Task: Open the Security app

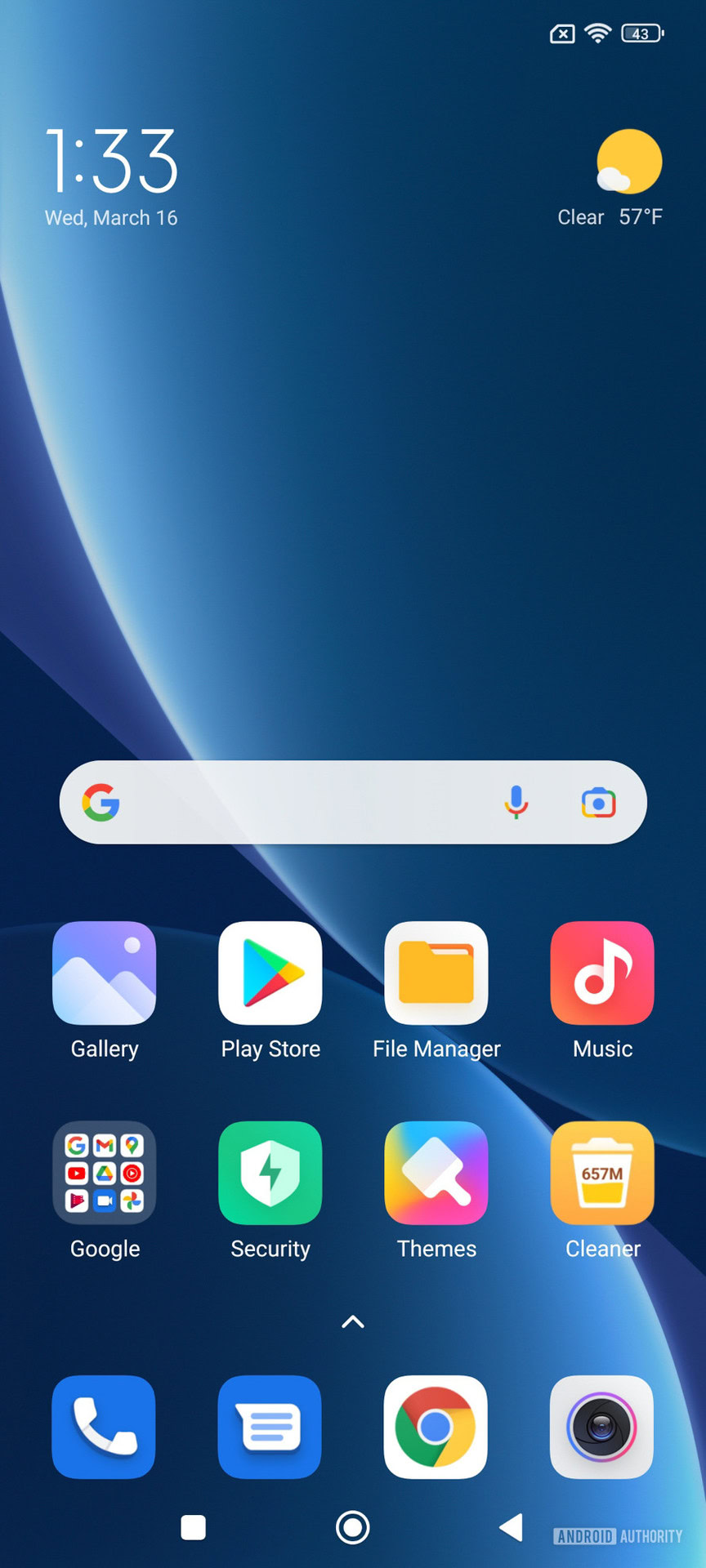Action: [270, 1173]
